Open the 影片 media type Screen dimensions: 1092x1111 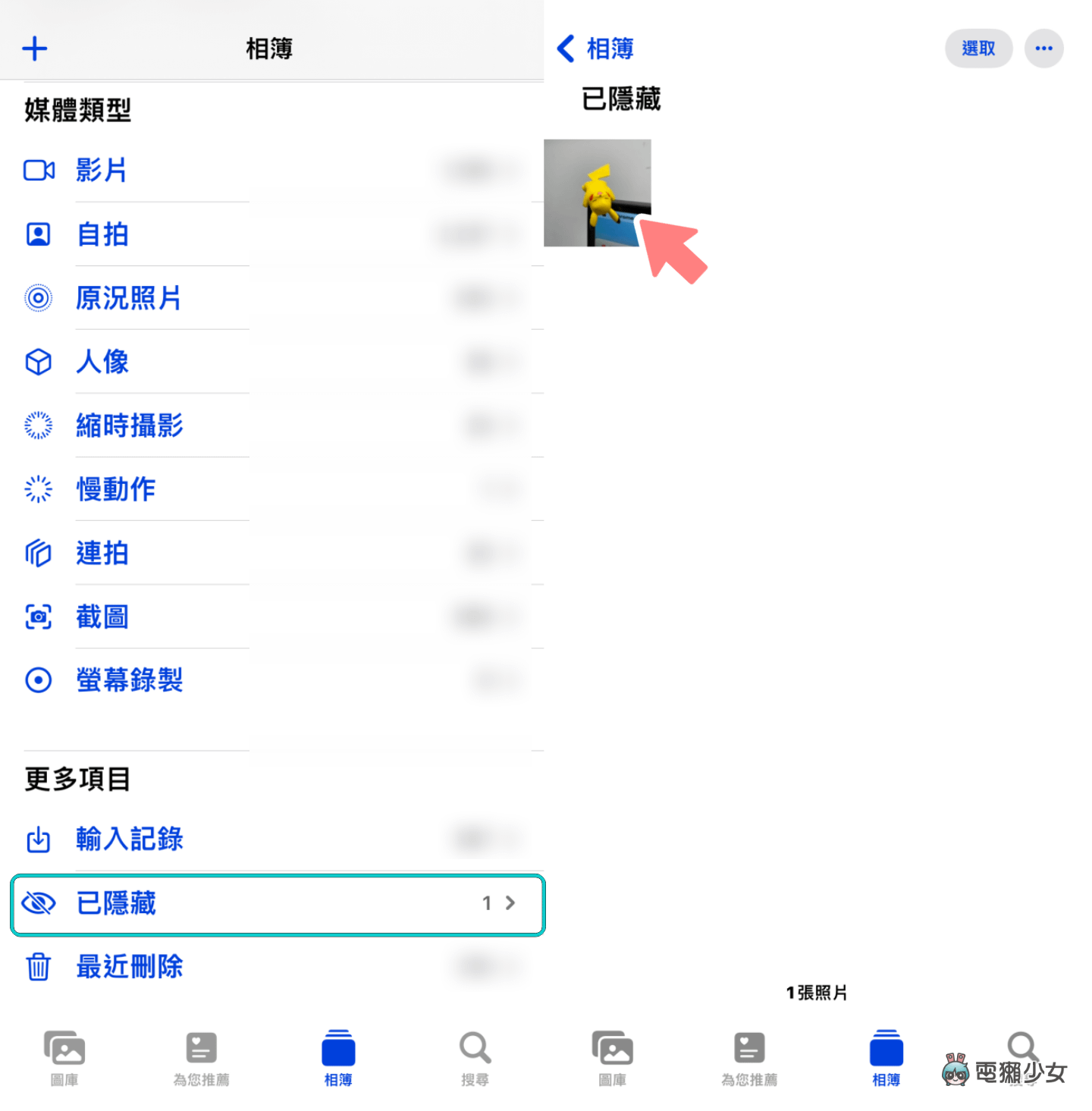click(102, 171)
